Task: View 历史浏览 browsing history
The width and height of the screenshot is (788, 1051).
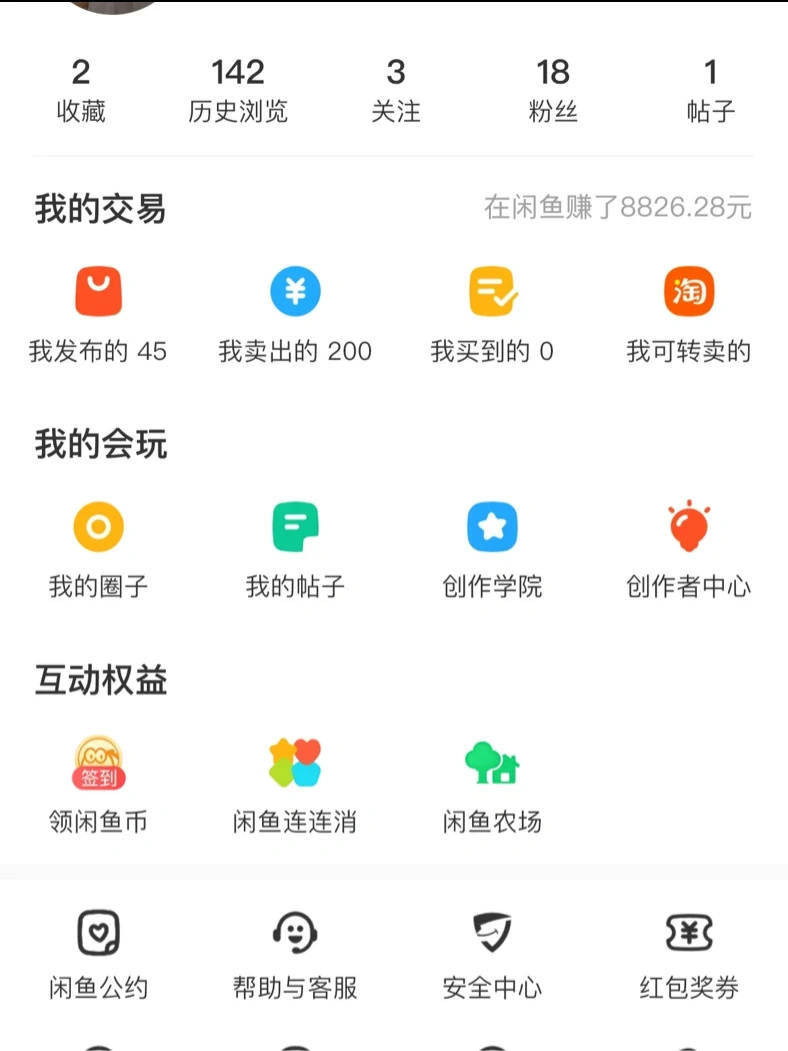Action: click(x=238, y=91)
